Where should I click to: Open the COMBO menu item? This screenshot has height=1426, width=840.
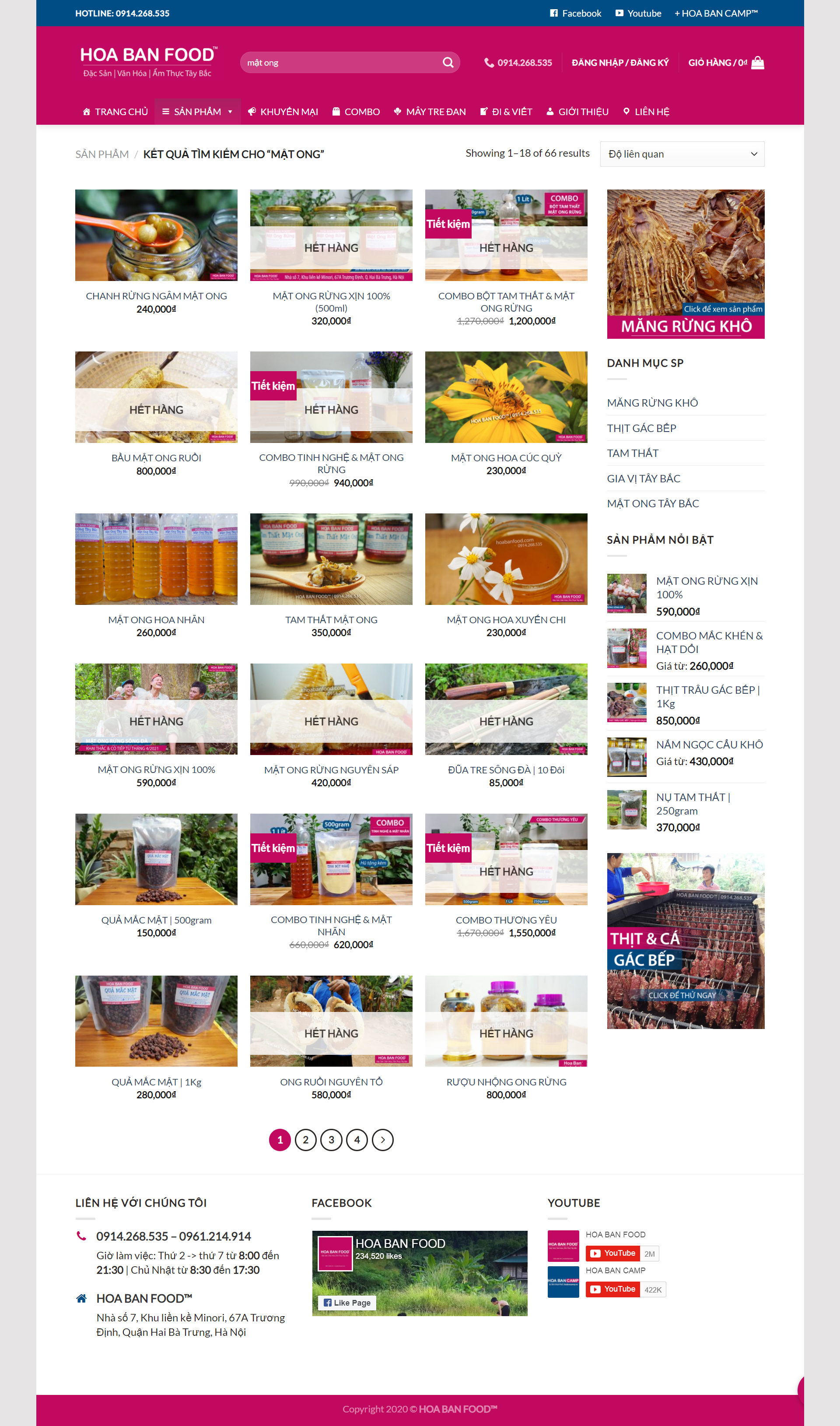click(x=356, y=112)
